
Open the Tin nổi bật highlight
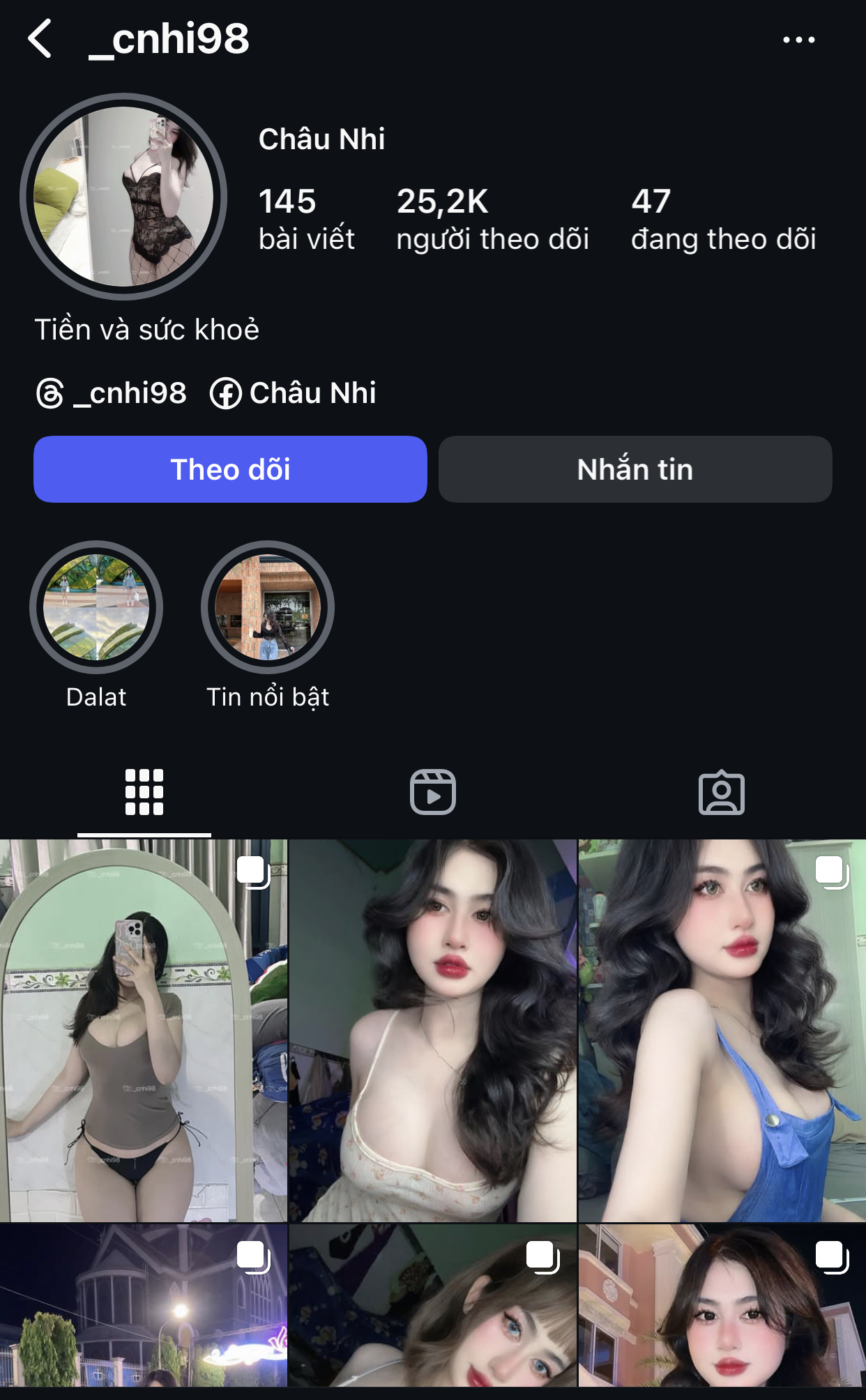(x=268, y=607)
